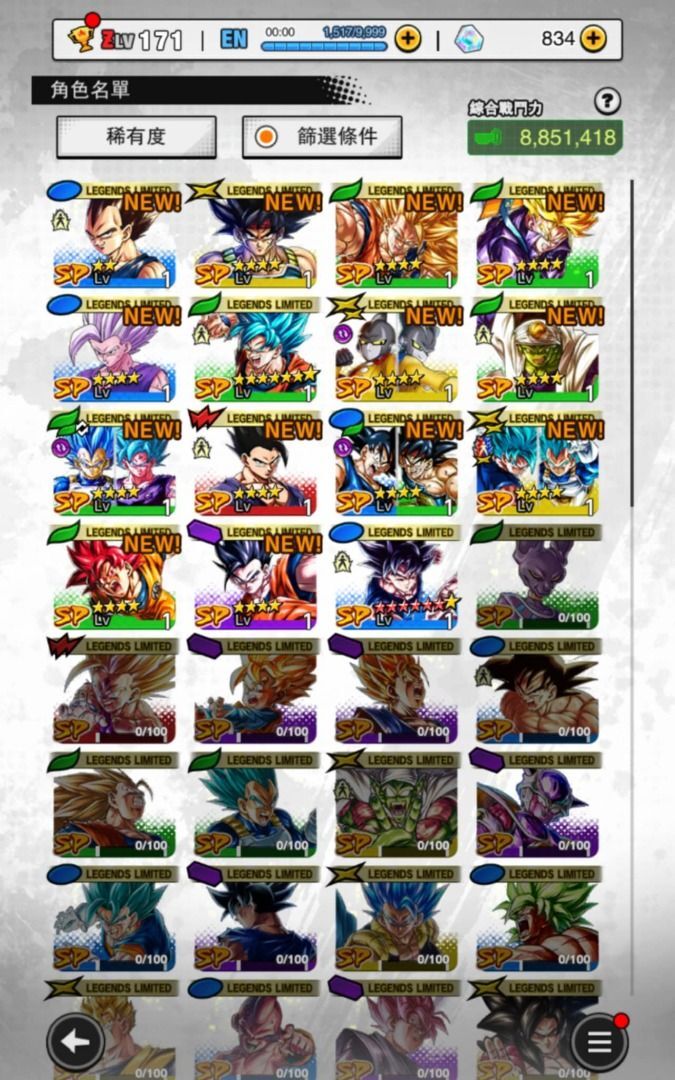Open the hamburger menu button
This screenshot has height=1080, width=675.
pos(599,1043)
